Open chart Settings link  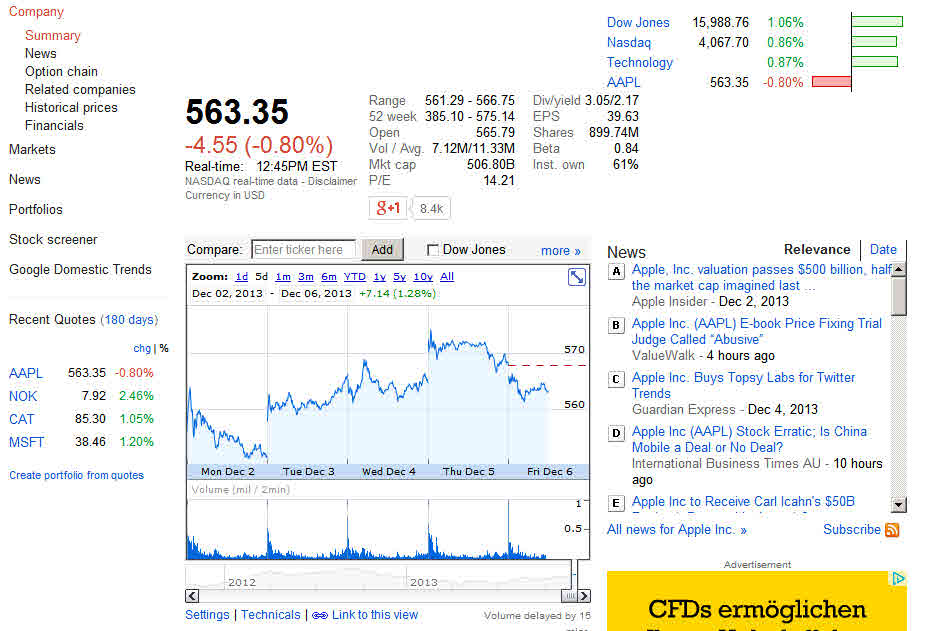[207, 615]
